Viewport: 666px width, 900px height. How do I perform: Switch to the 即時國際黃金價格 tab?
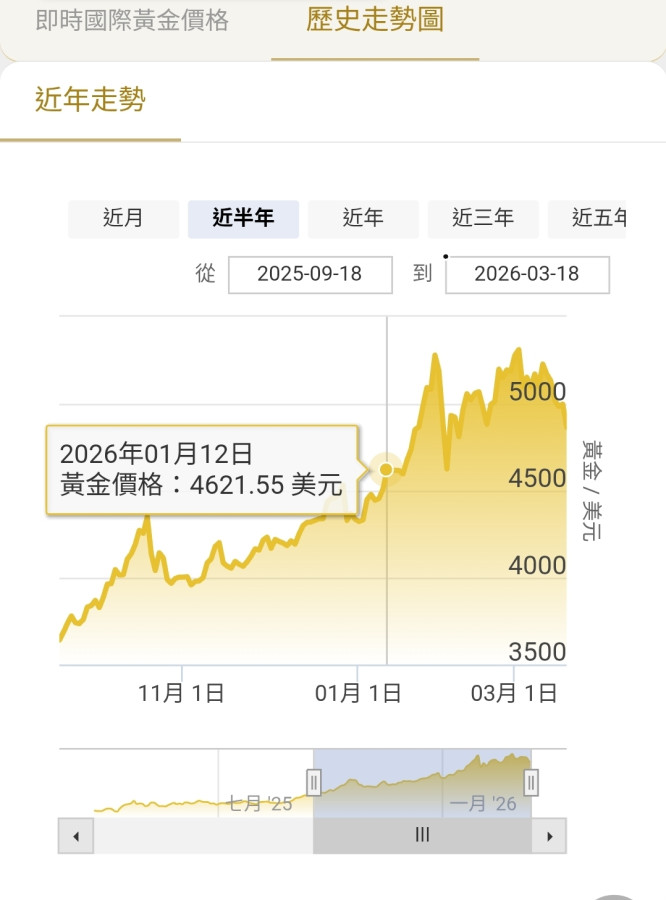click(132, 21)
